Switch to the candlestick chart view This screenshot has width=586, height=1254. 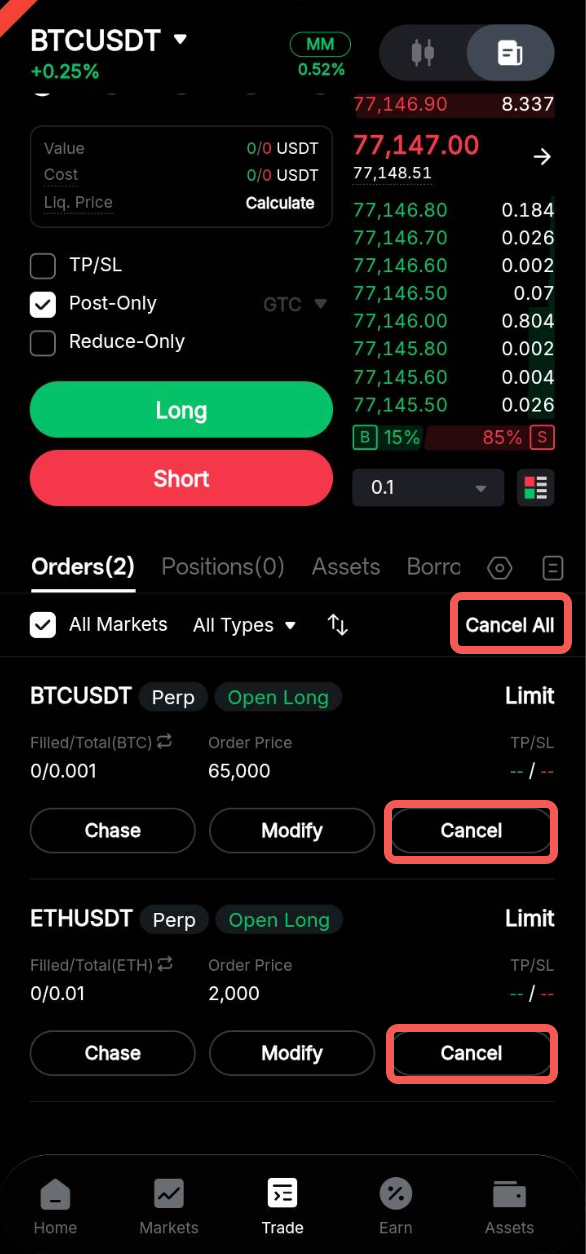pos(424,52)
